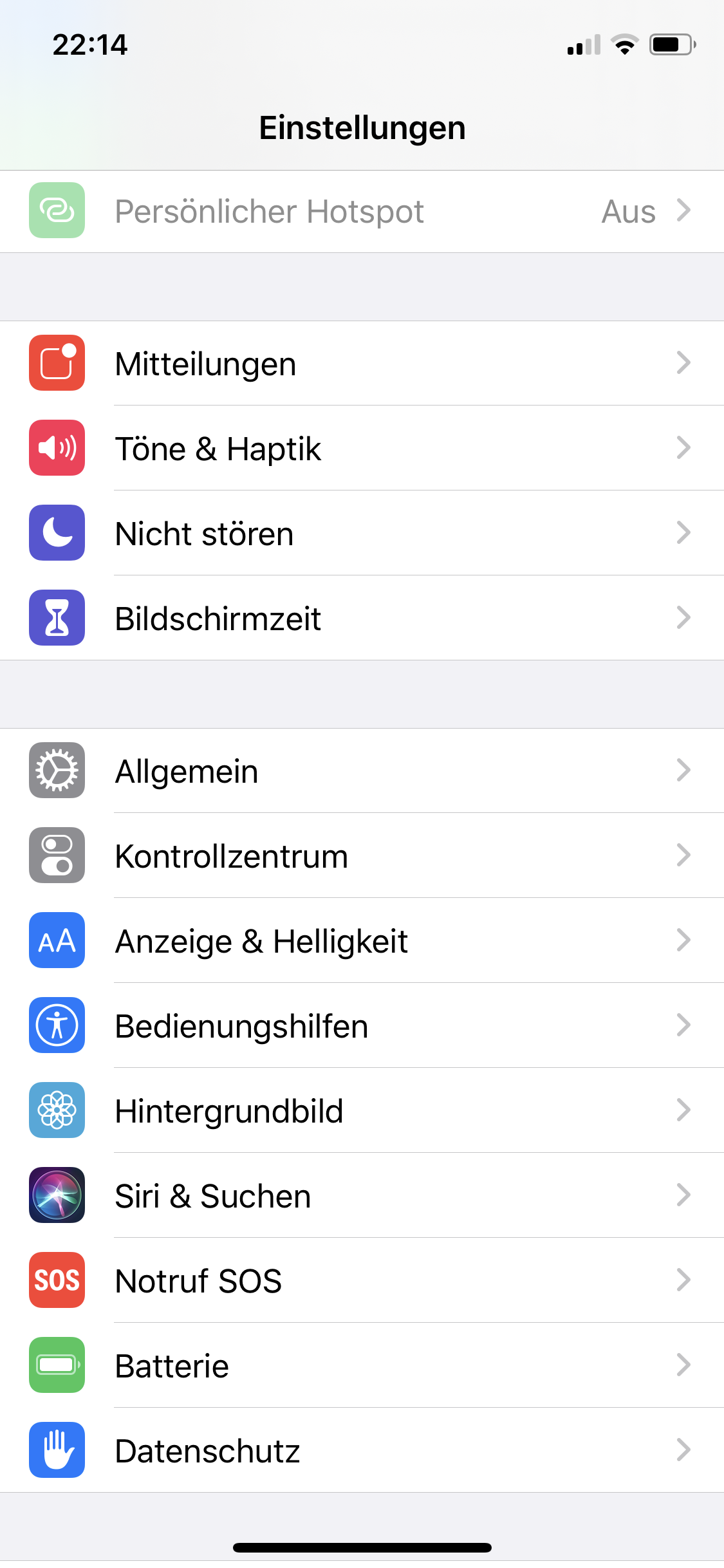Viewport: 724px width, 1568px height.
Task: Click the Siri & Suchen icon
Action: [x=57, y=1196]
